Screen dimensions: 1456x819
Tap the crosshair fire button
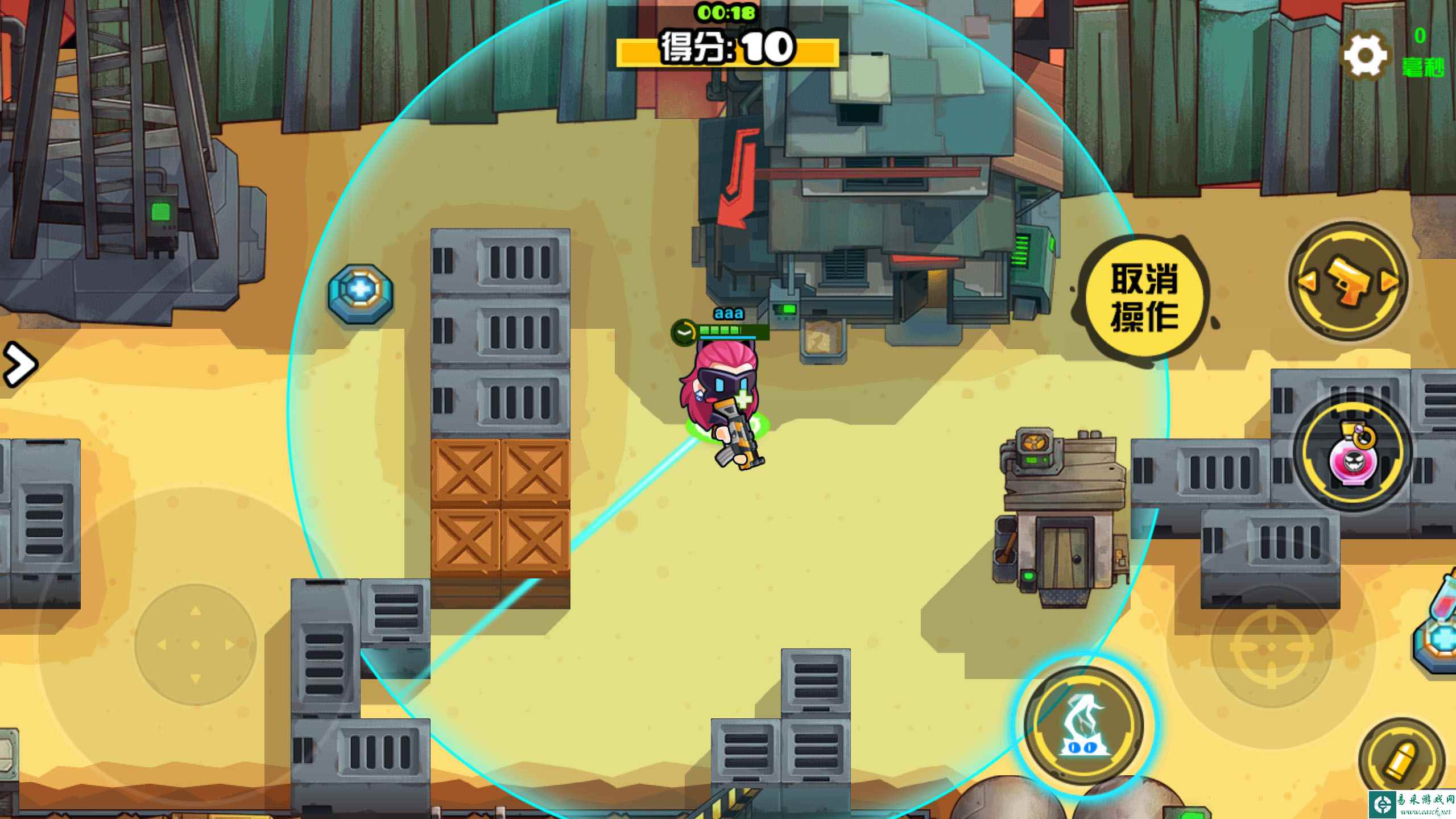1271,646
